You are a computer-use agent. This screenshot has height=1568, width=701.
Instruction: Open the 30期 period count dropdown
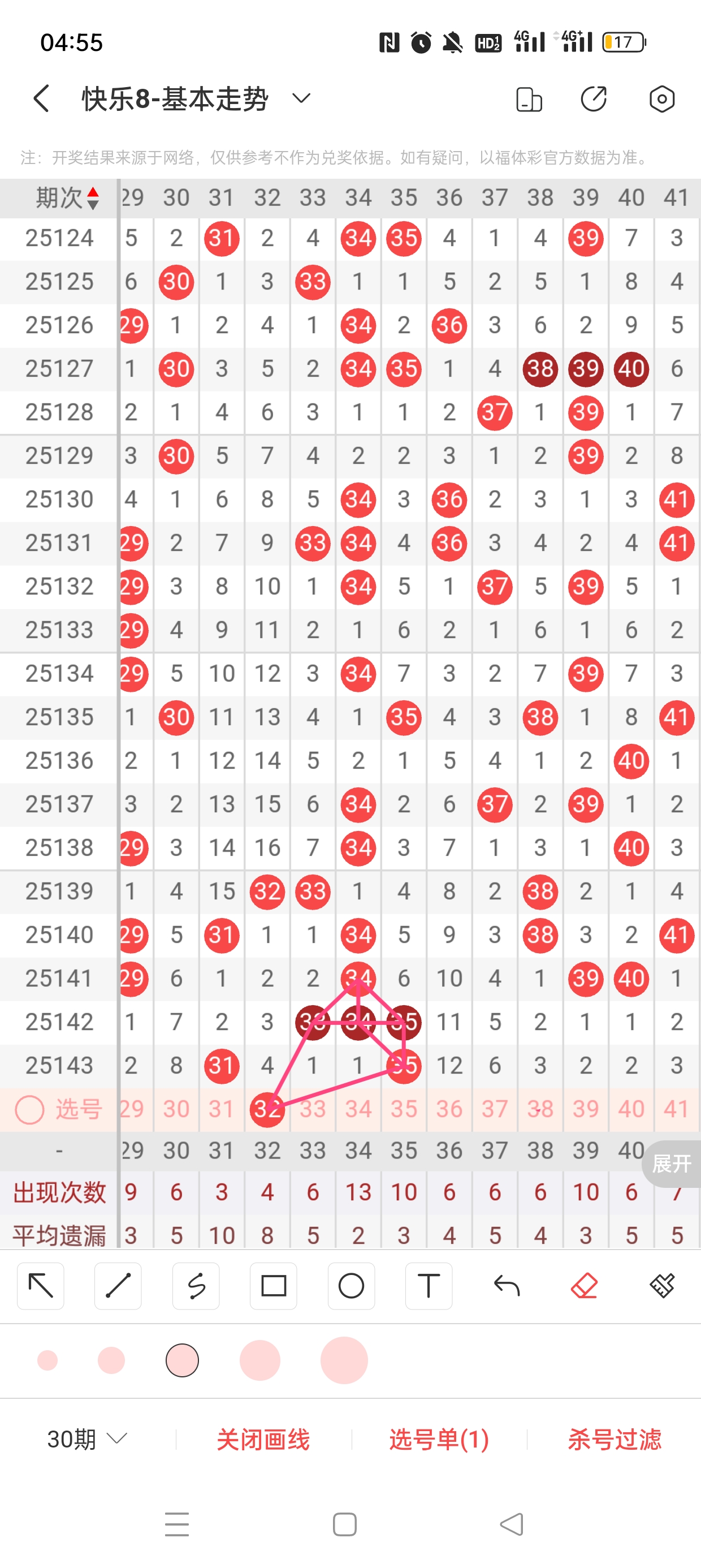click(86, 1439)
